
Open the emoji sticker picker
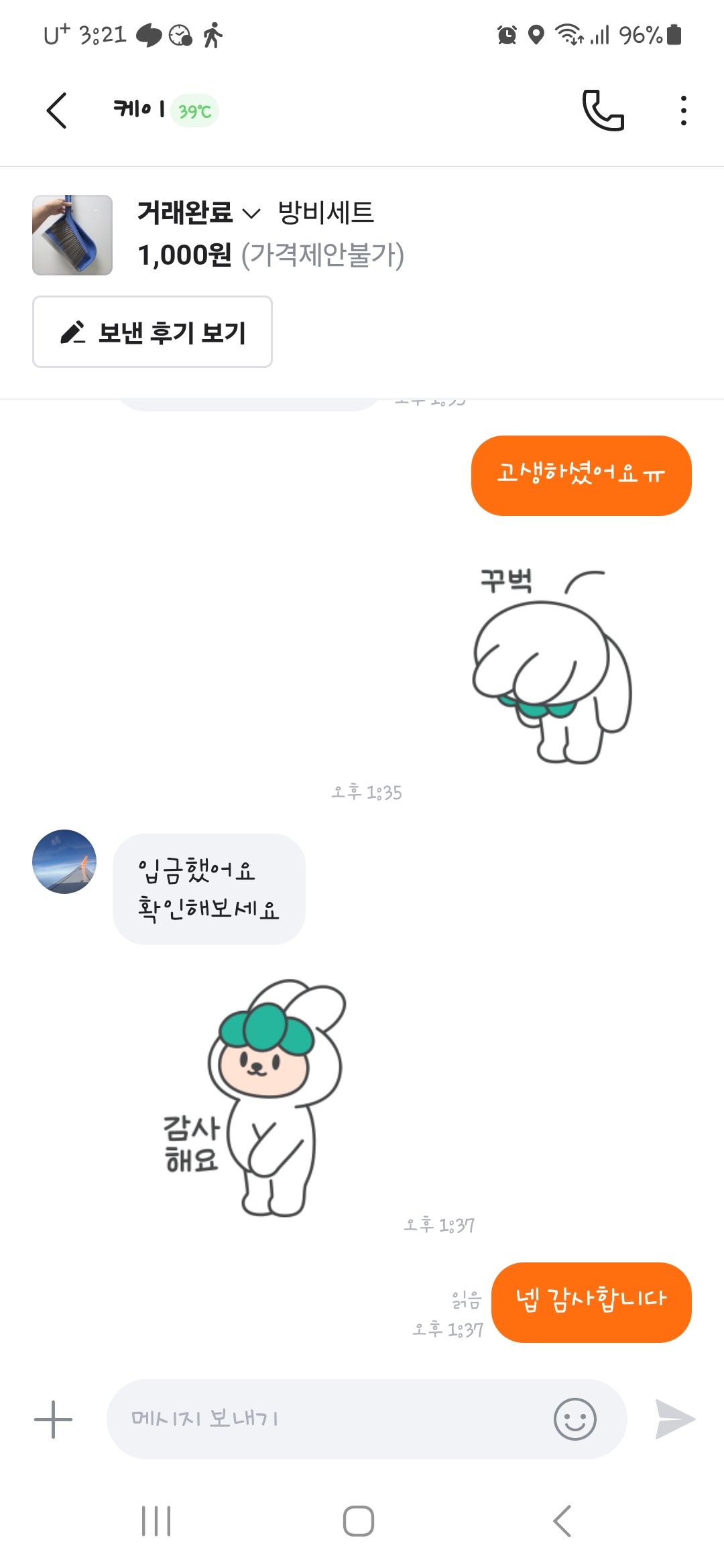click(x=575, y=1419)
